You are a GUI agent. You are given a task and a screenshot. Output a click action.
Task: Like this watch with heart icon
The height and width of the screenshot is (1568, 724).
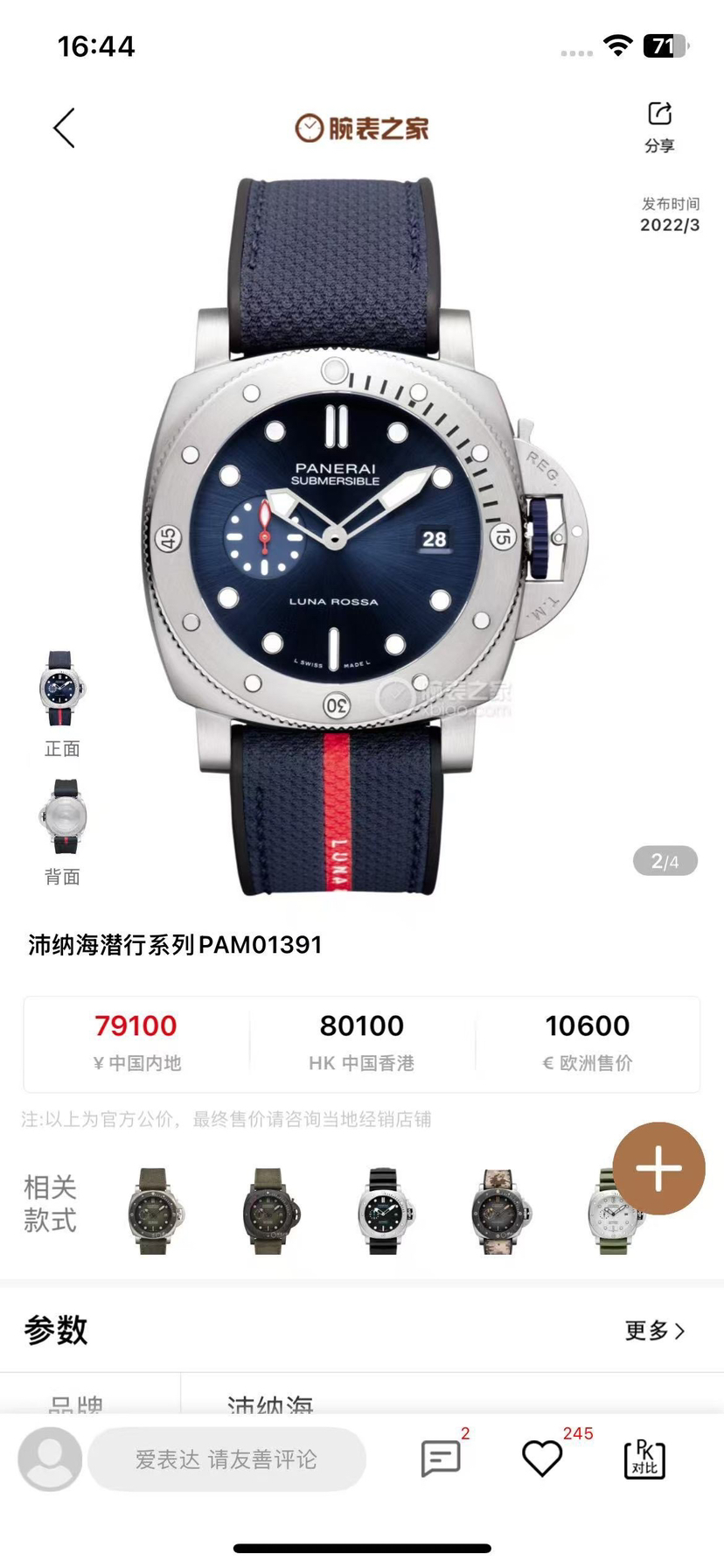(542, 1459)
